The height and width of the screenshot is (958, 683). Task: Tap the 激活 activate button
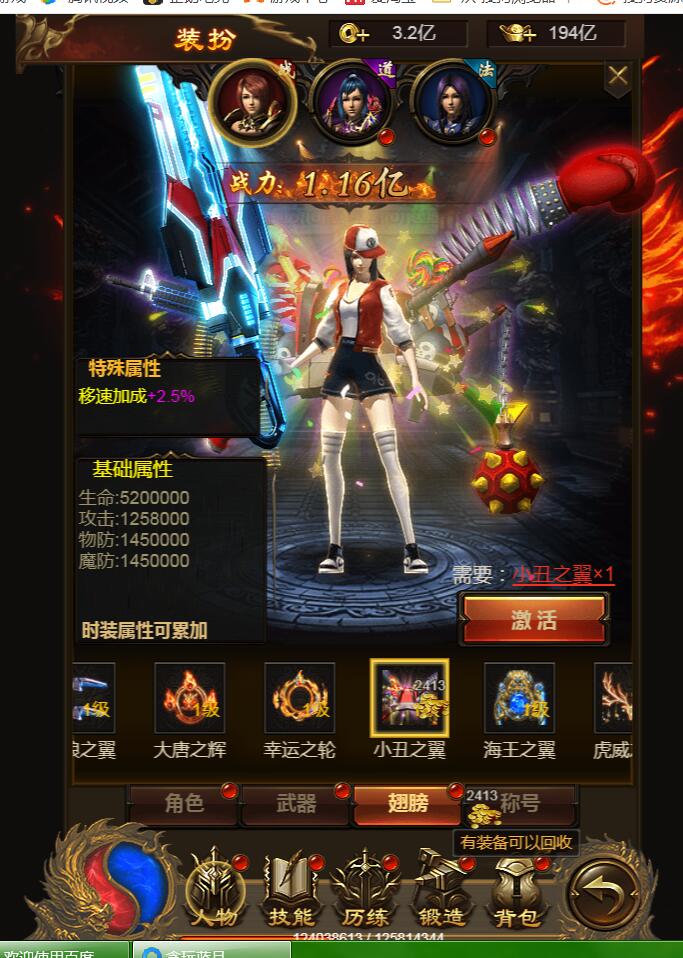(534, 620)
